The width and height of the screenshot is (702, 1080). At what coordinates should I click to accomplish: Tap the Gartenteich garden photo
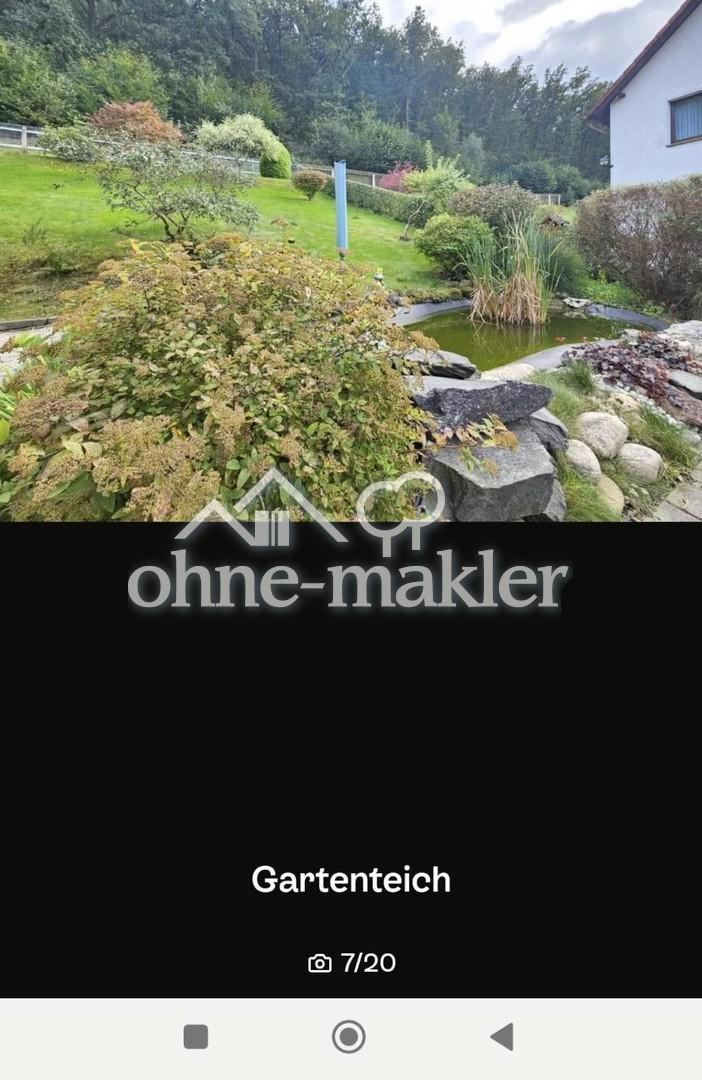pos(351,260)
